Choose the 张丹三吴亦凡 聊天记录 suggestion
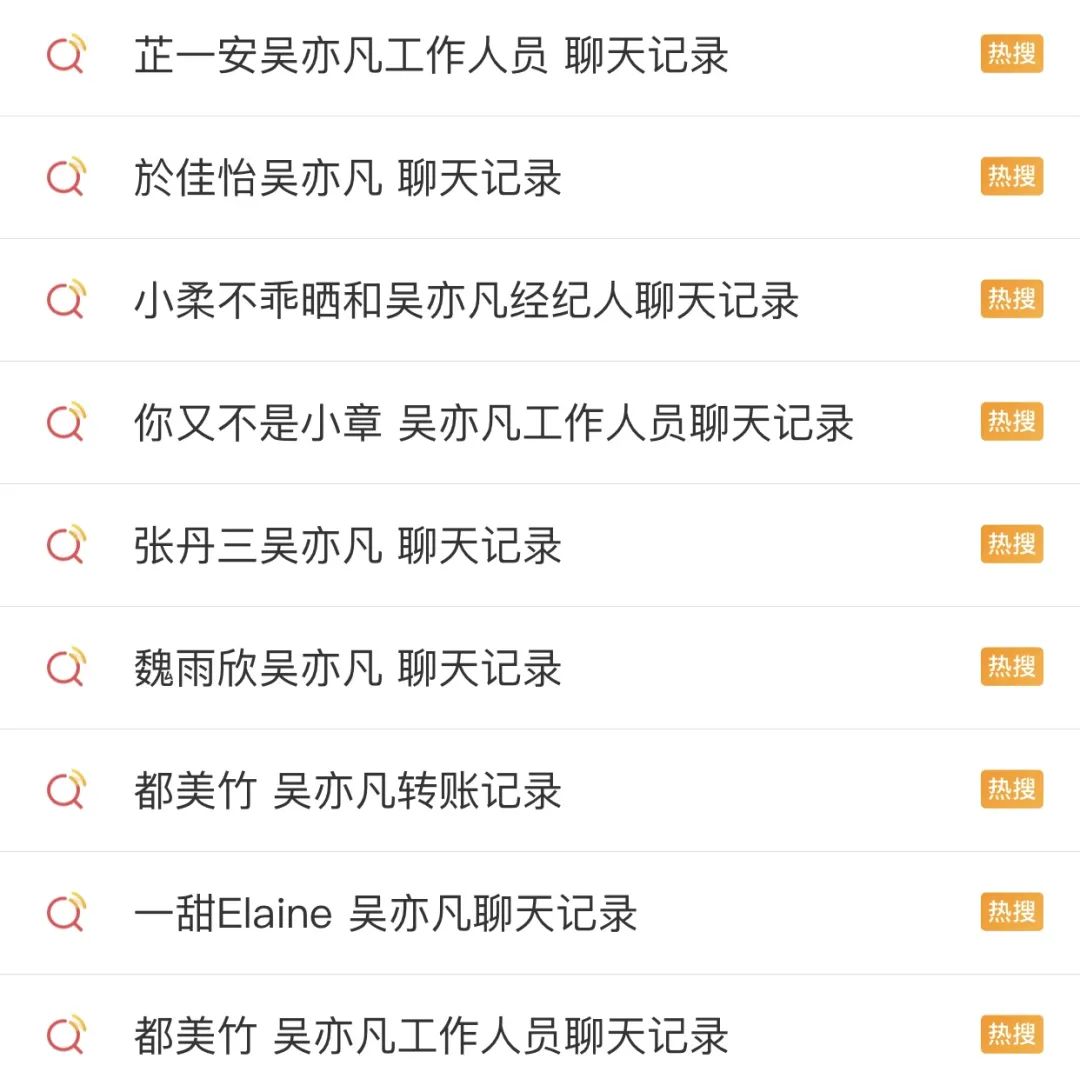Screen dimensions: 1080x1092 [348, 546]
